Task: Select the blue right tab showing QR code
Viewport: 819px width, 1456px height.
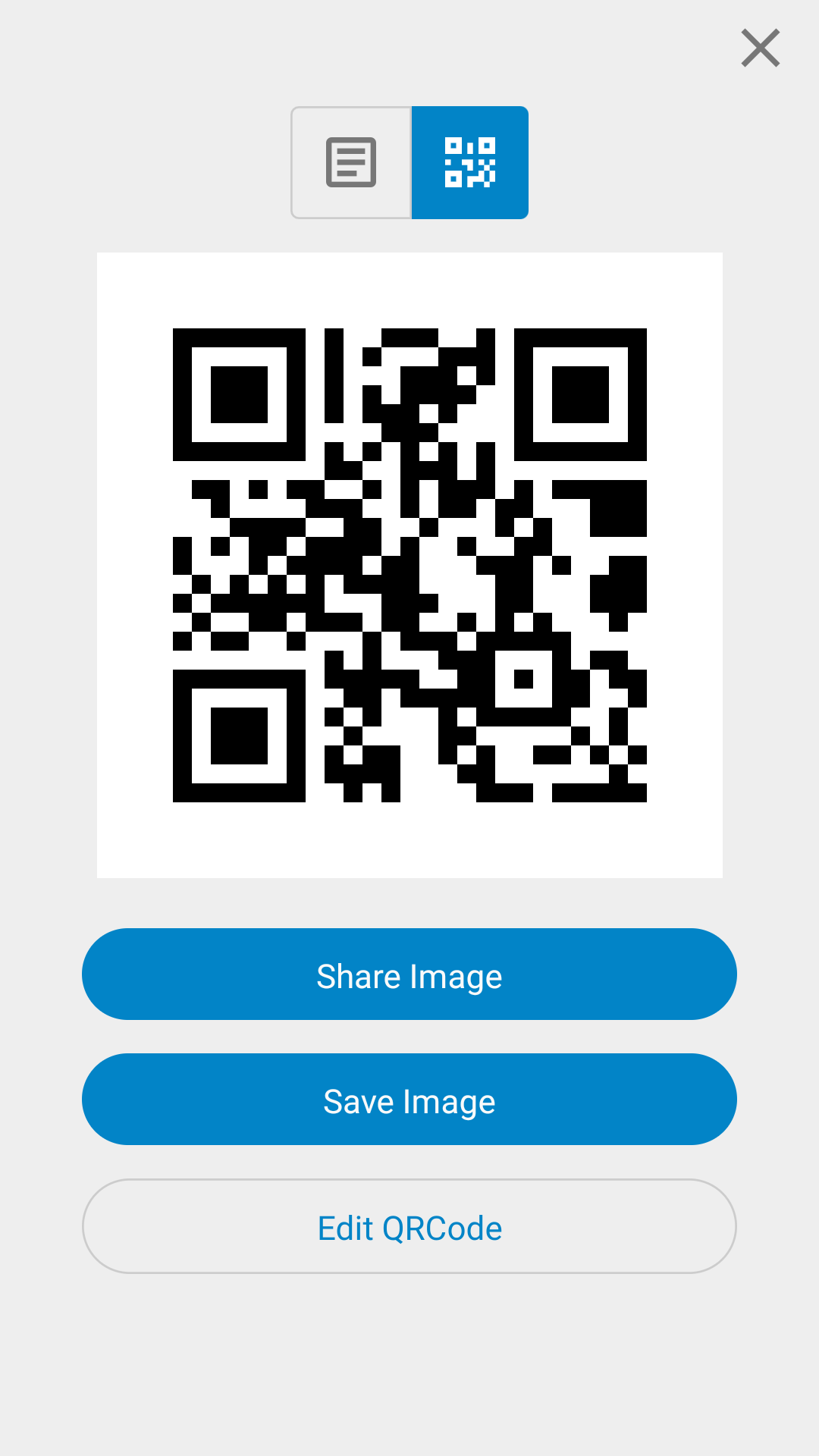Action: coord(469,162)
